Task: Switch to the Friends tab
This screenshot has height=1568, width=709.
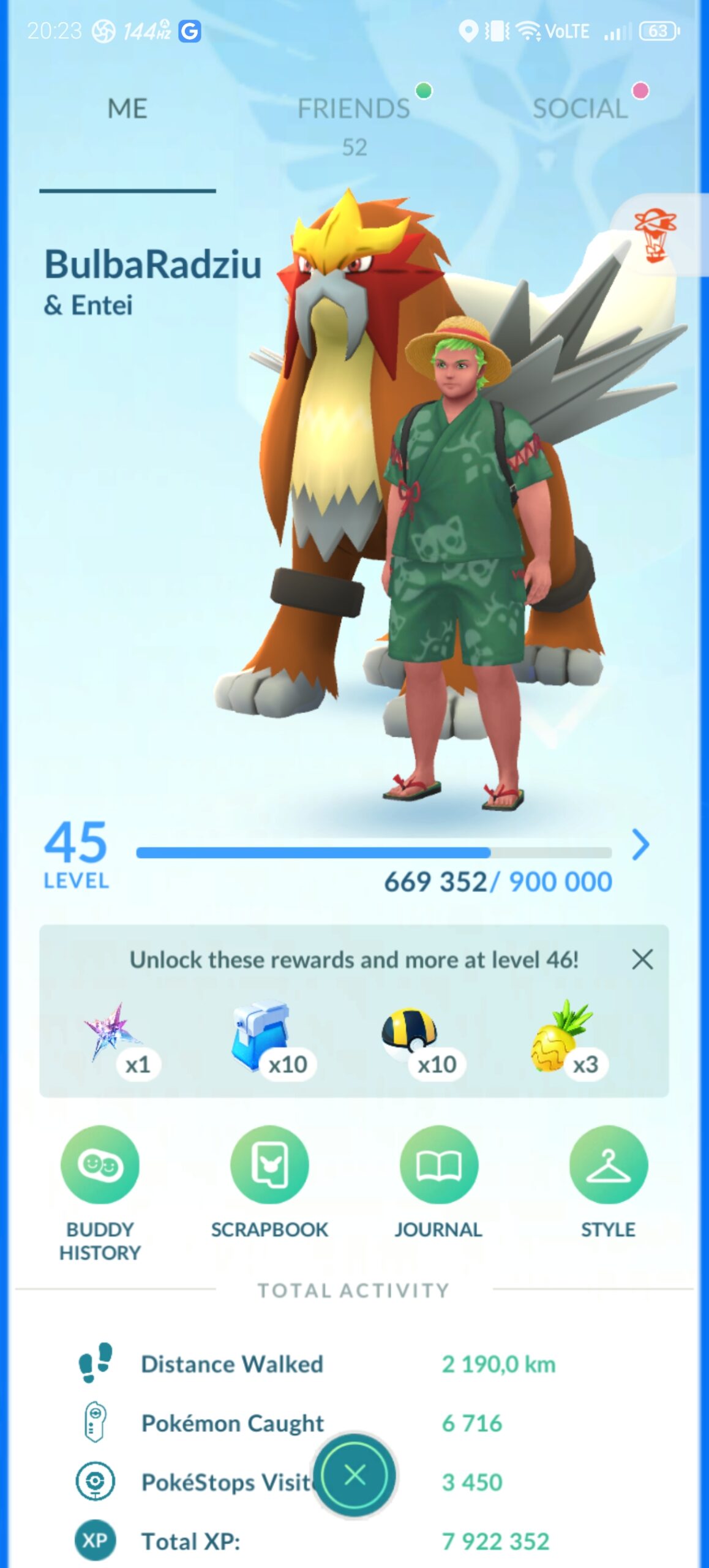Action: coord(354,110)
